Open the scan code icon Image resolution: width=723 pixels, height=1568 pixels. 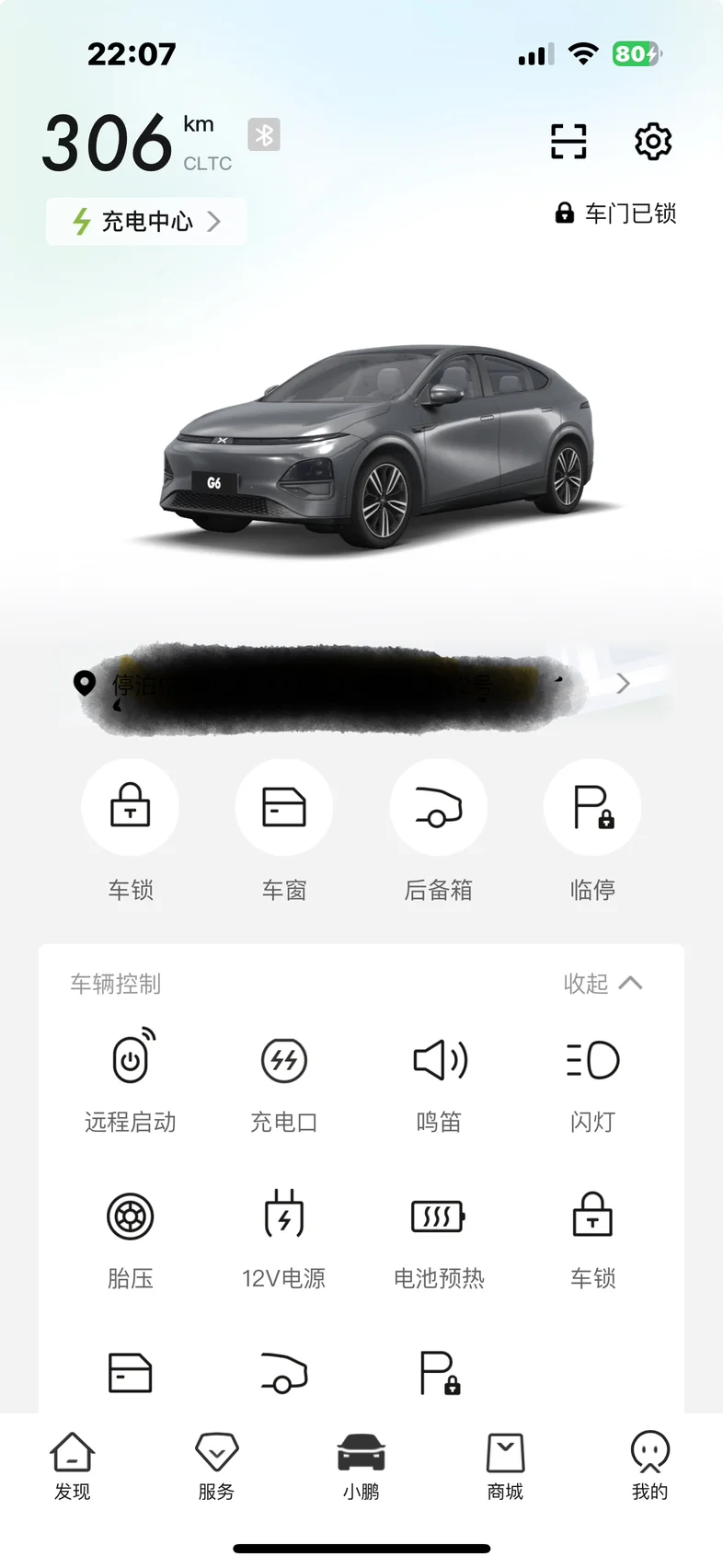tap(568, 142)
